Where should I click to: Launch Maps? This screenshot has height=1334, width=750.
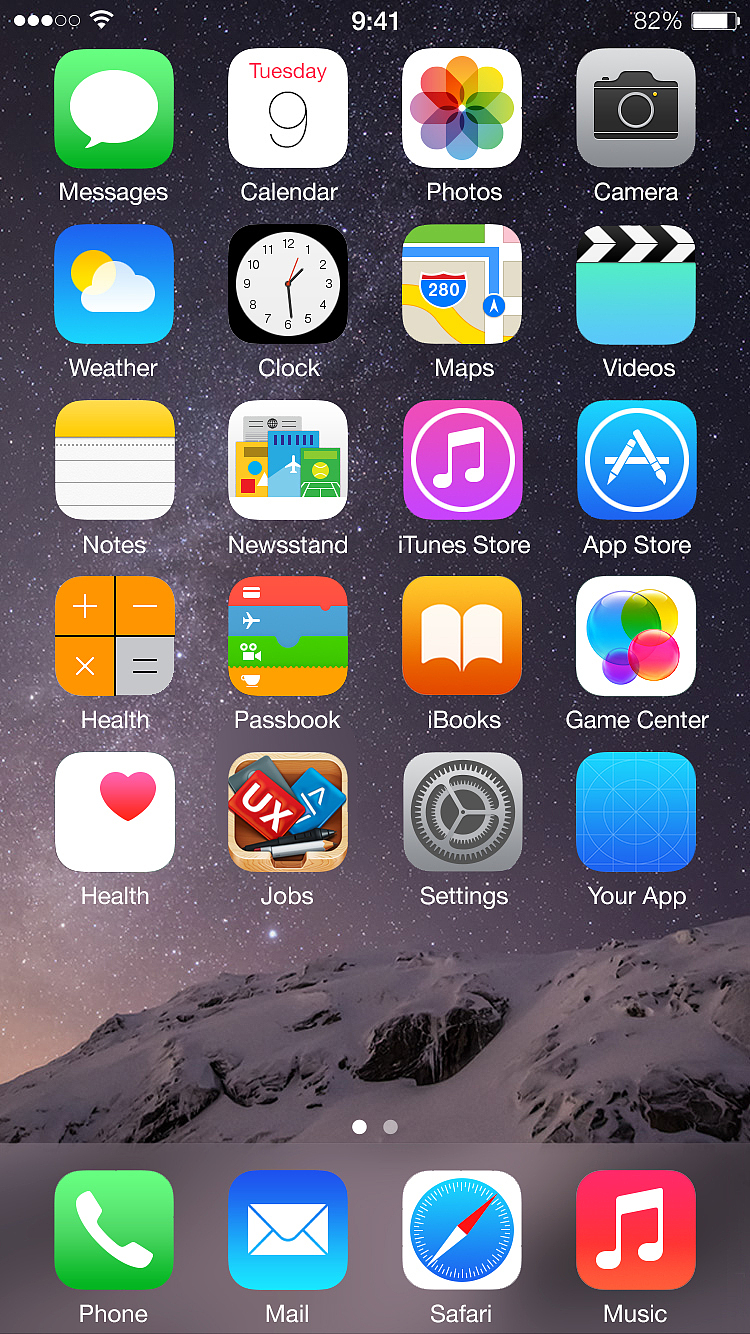[462, 285]
